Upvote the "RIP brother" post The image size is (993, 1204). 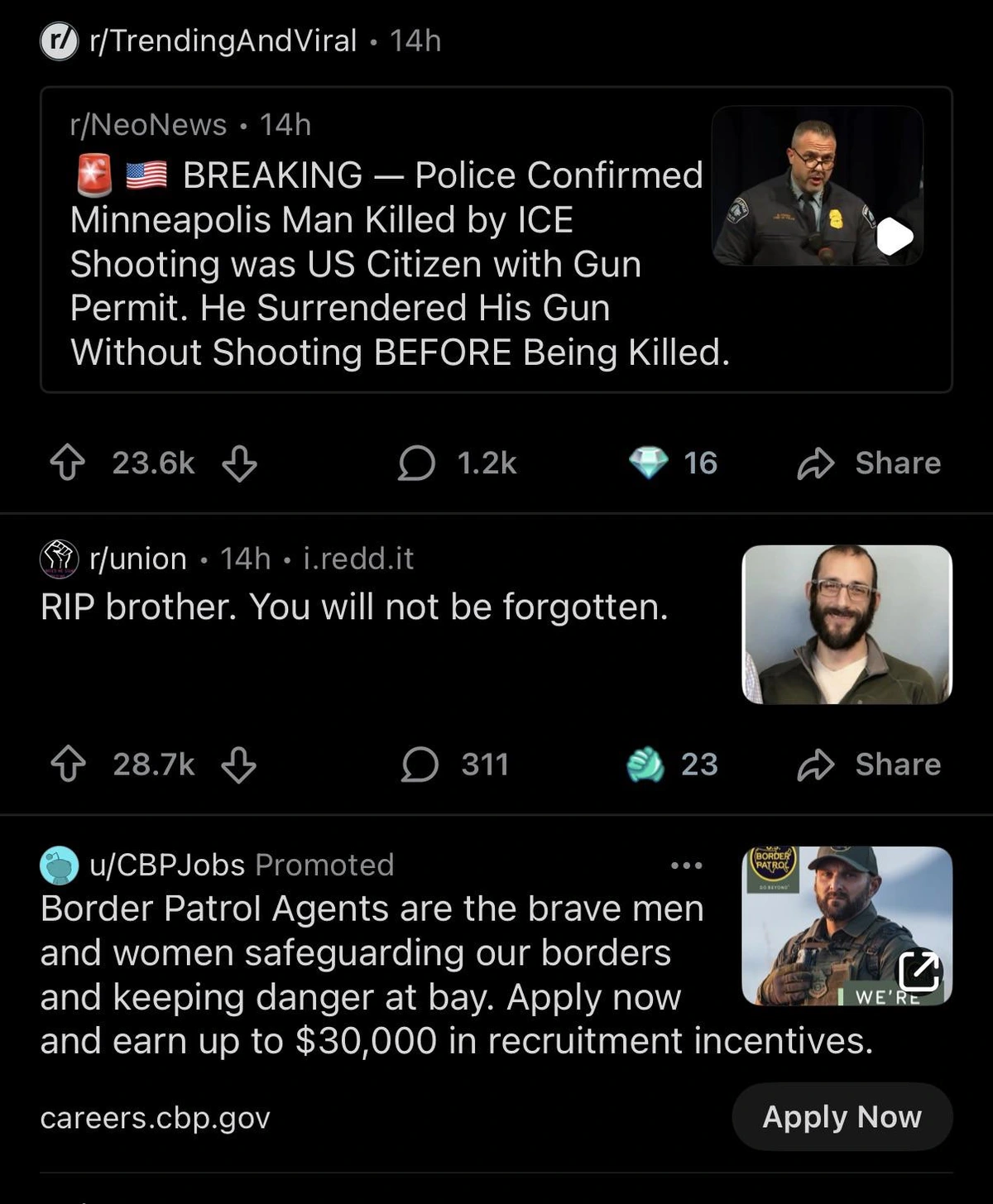pyautogui.click(x=68, y=764)
